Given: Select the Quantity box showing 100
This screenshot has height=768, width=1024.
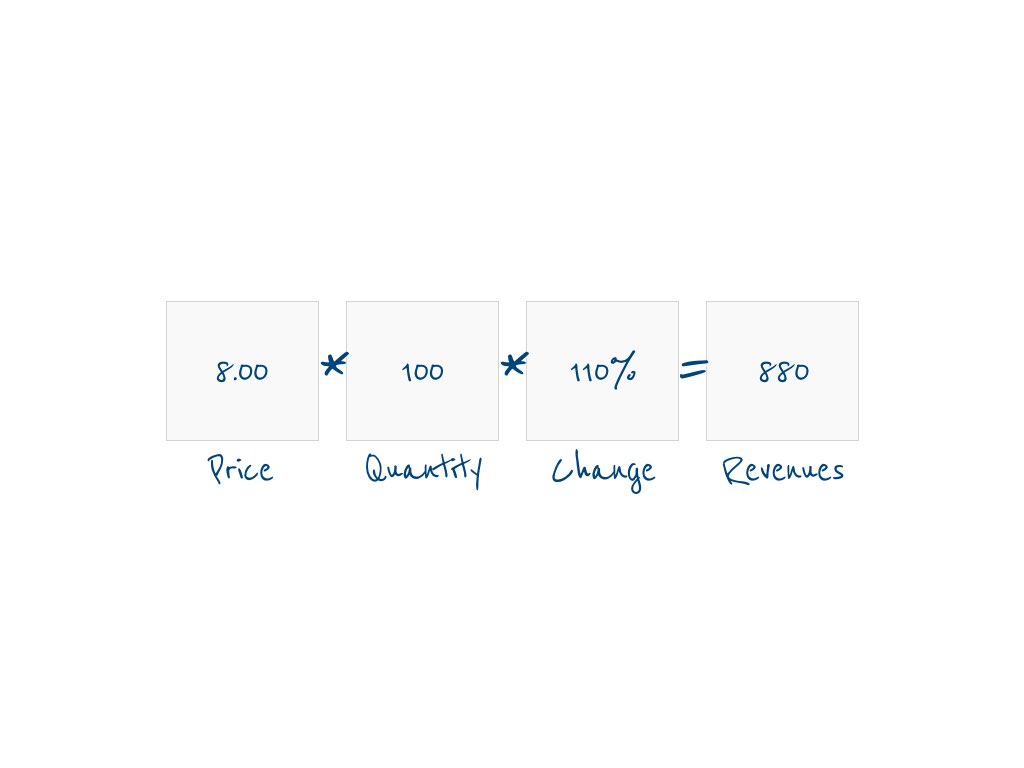Looking at the screenshot, I should pos(422,371).
